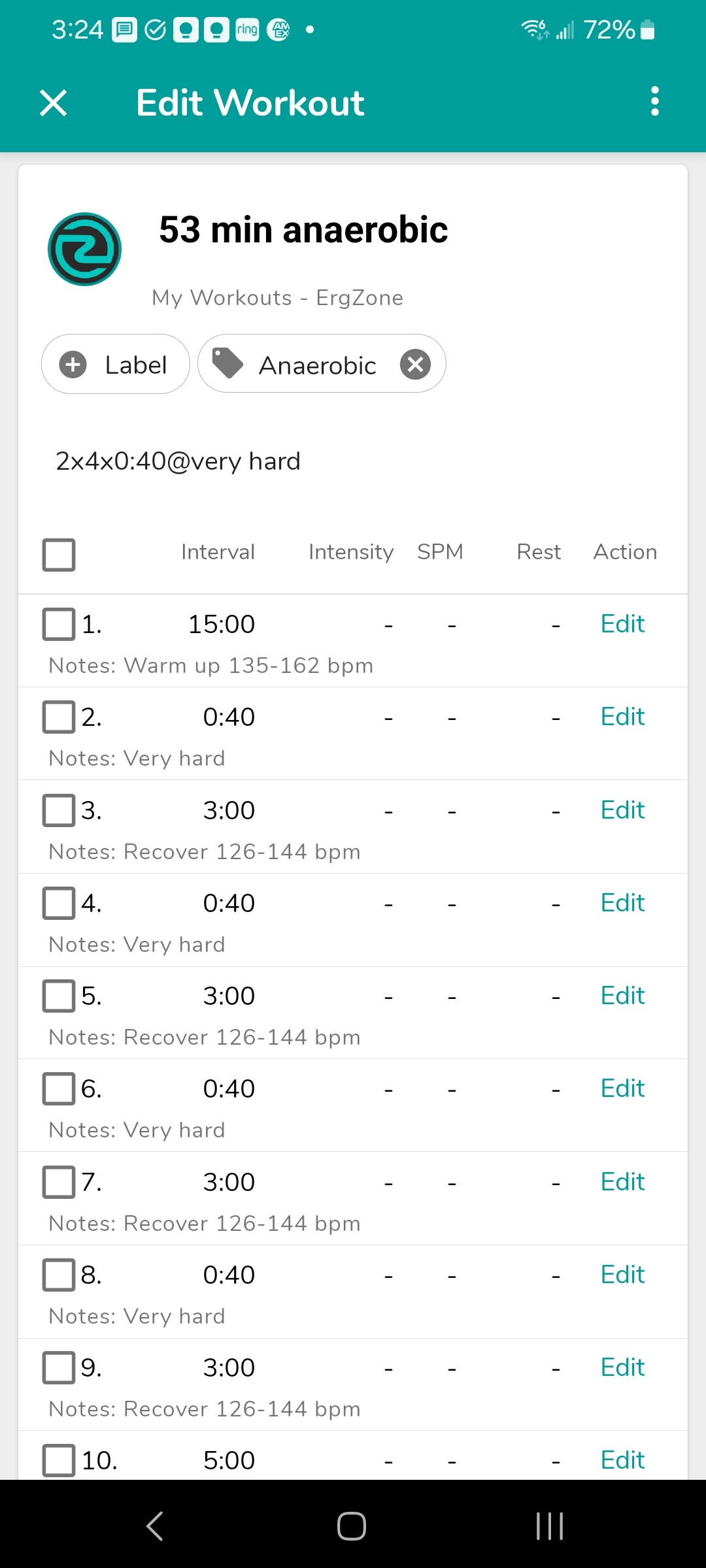
Task: Edit interval 10
Action: (x=622, y=1460)
